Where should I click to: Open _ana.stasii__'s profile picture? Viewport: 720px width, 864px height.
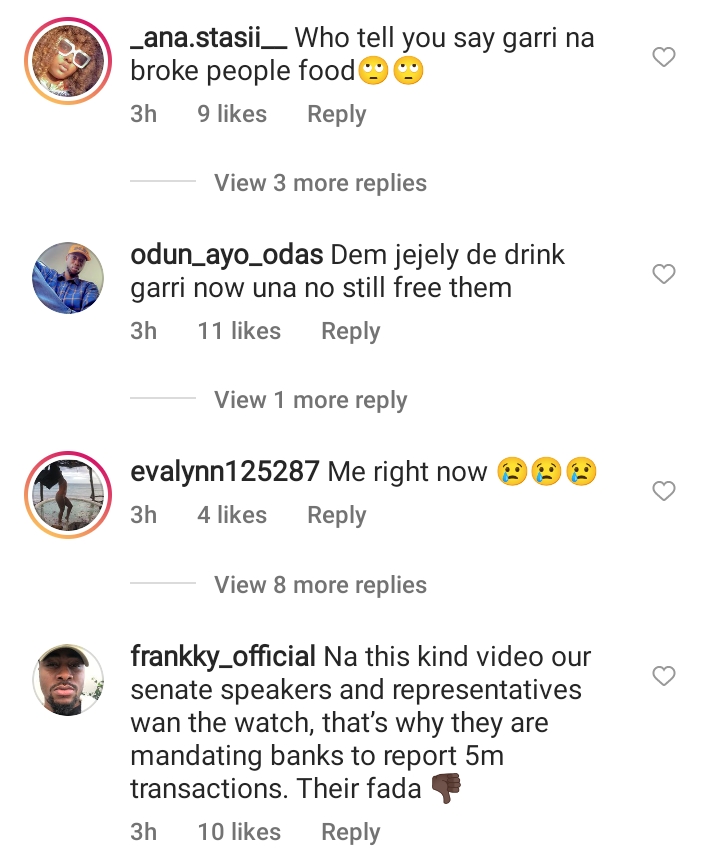[68, 62]
